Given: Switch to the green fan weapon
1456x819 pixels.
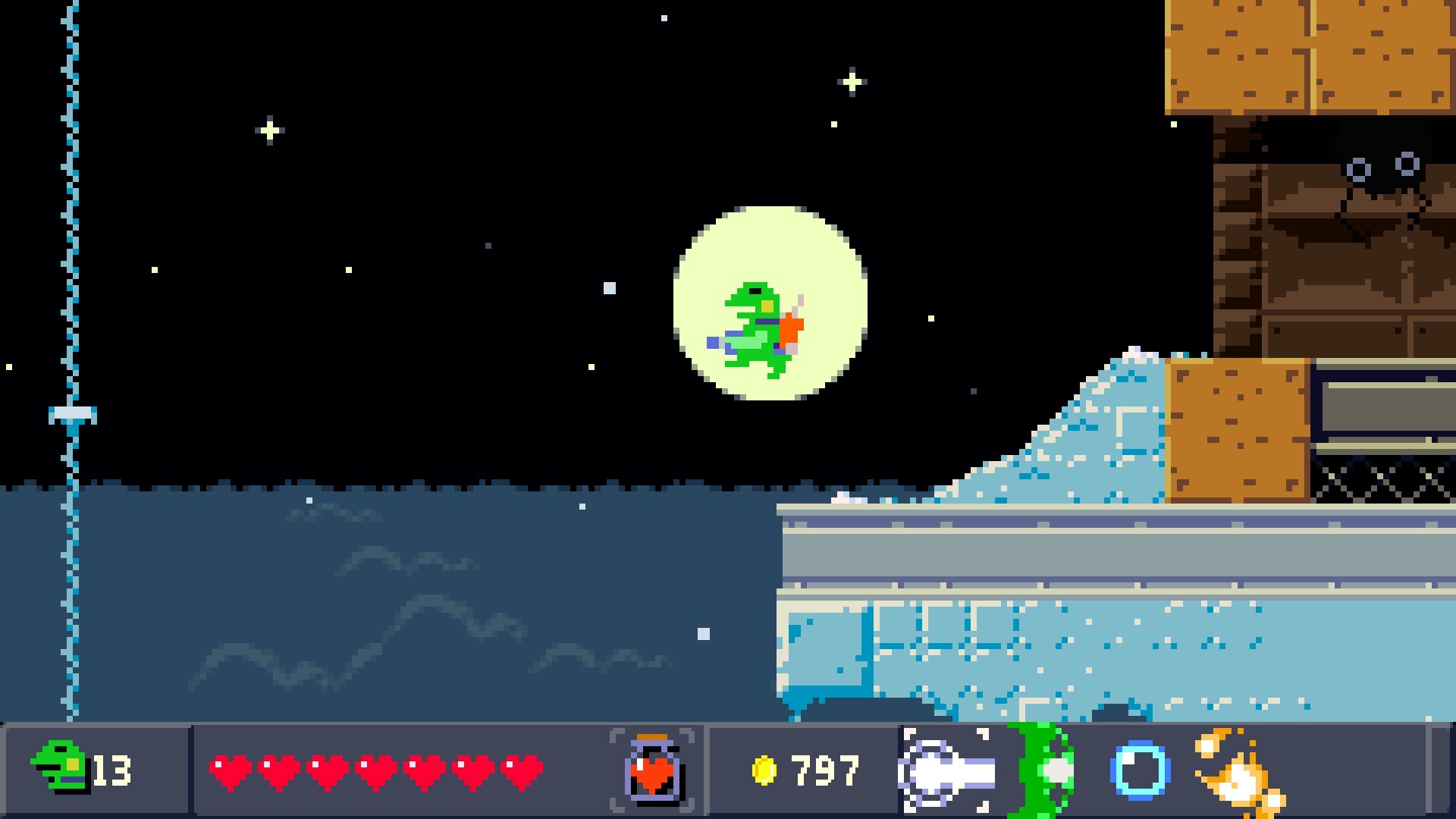Looking at the screenshot, I should pyautogui.click(x=1043, y=770).
